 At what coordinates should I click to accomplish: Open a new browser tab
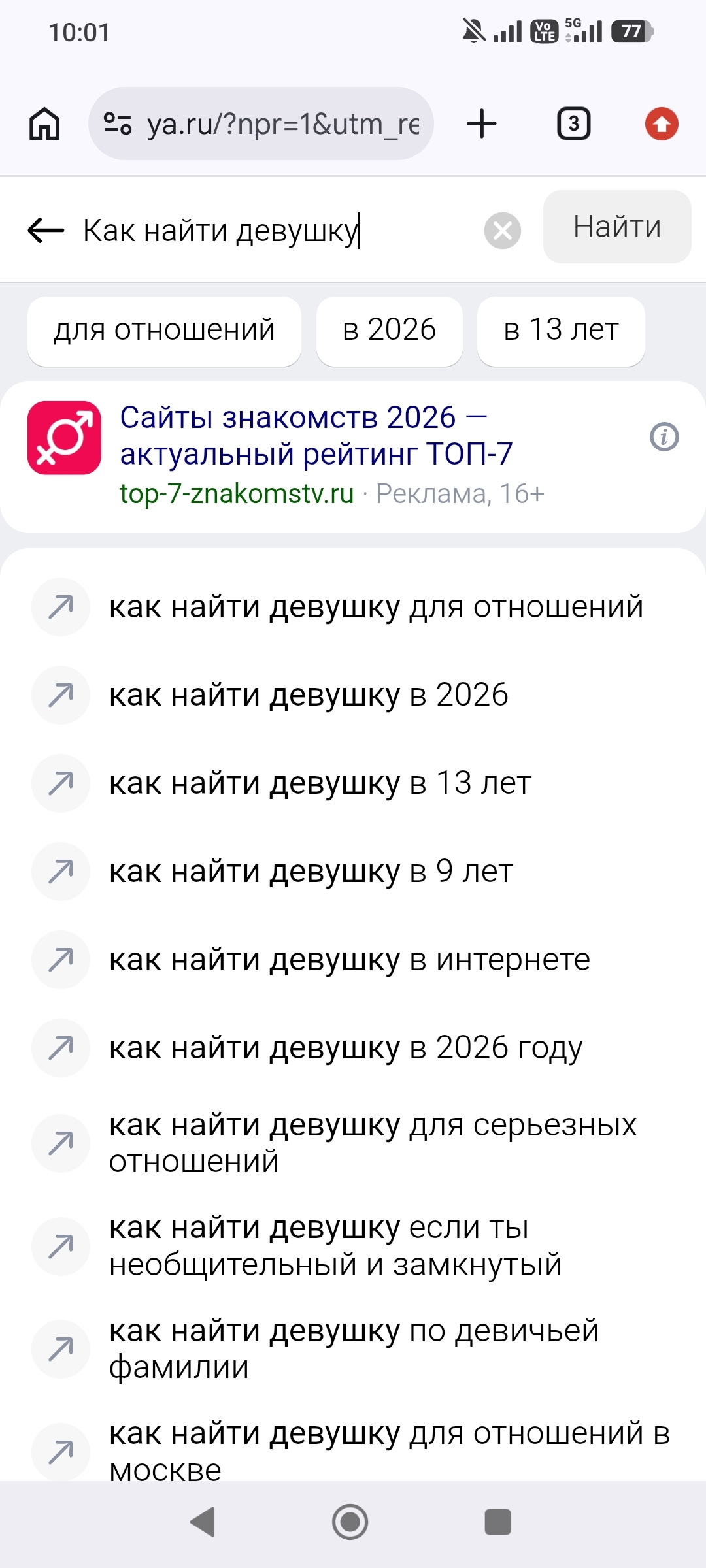click(482, 123)
